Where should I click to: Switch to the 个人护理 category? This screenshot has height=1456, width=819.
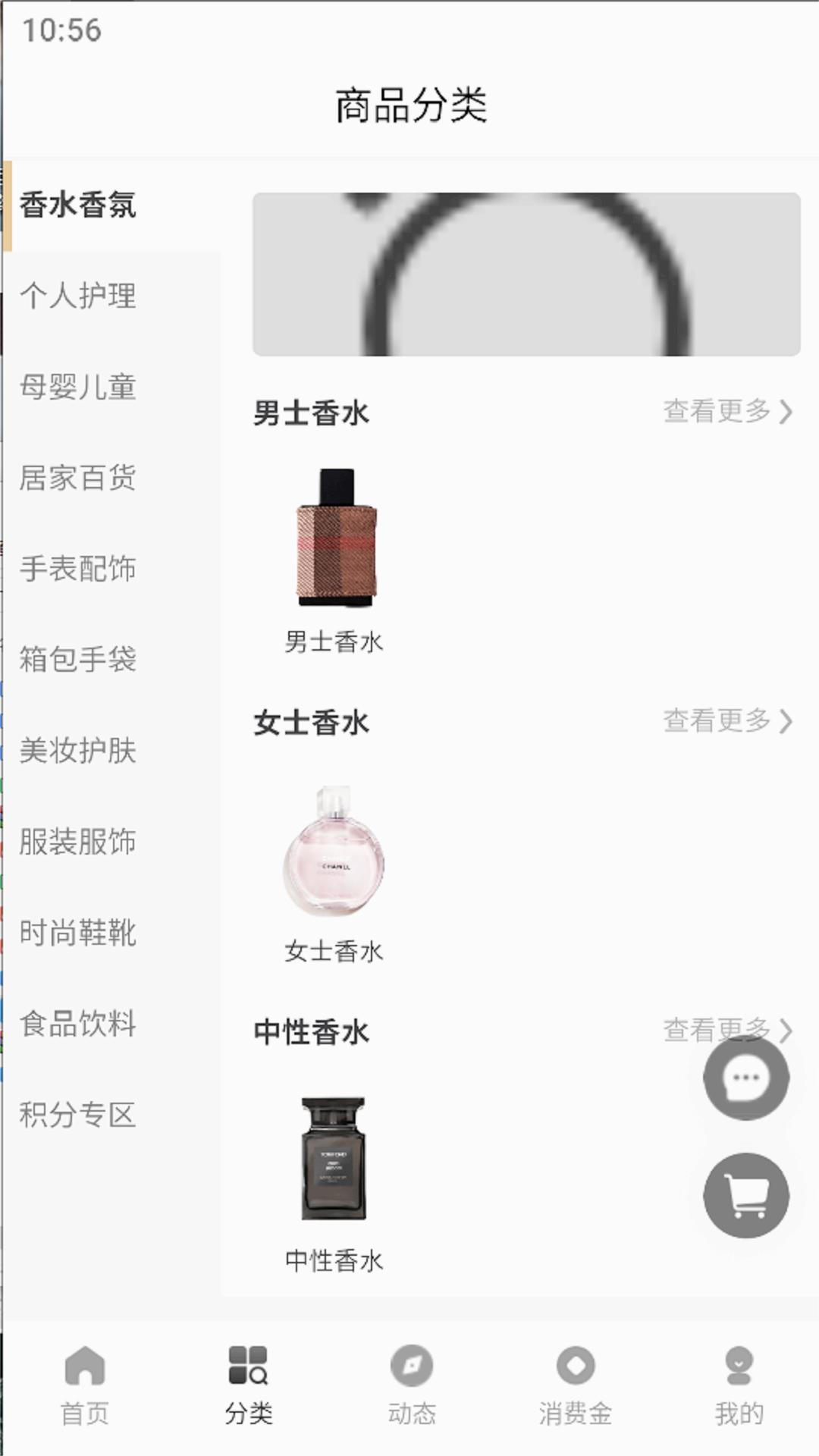point(79,297)
